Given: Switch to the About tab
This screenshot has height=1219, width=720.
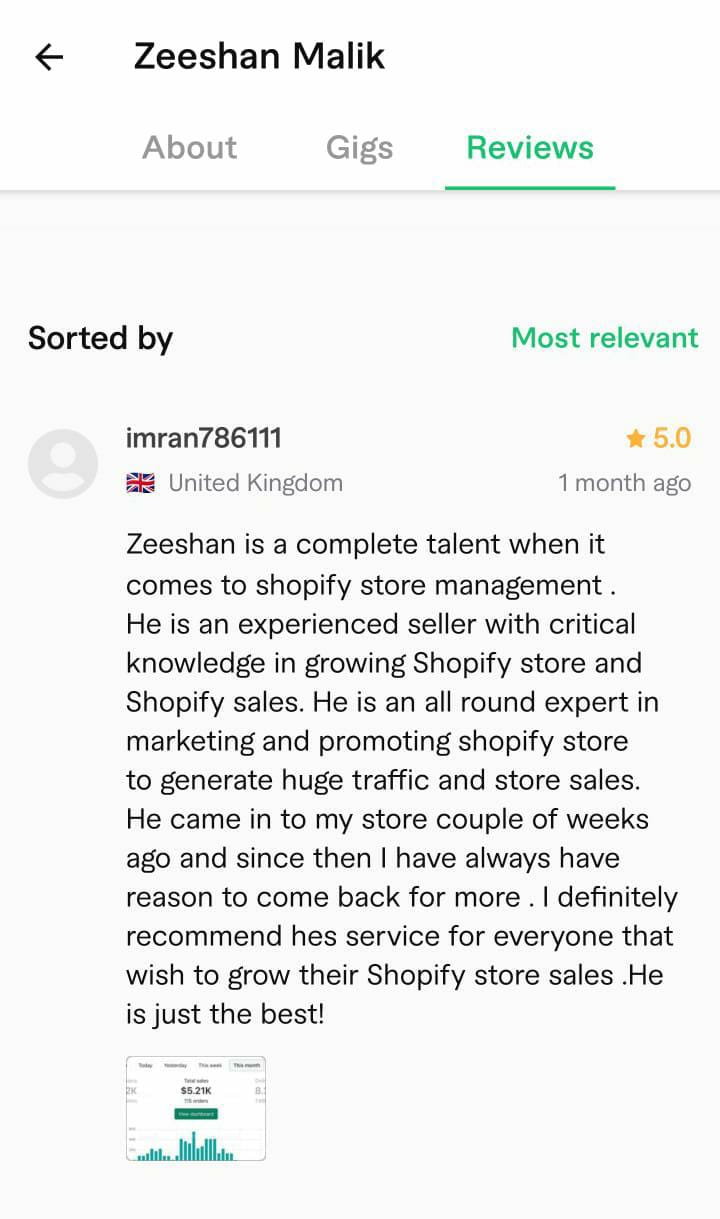Looking at the screenshot, I should coord(189,148).
